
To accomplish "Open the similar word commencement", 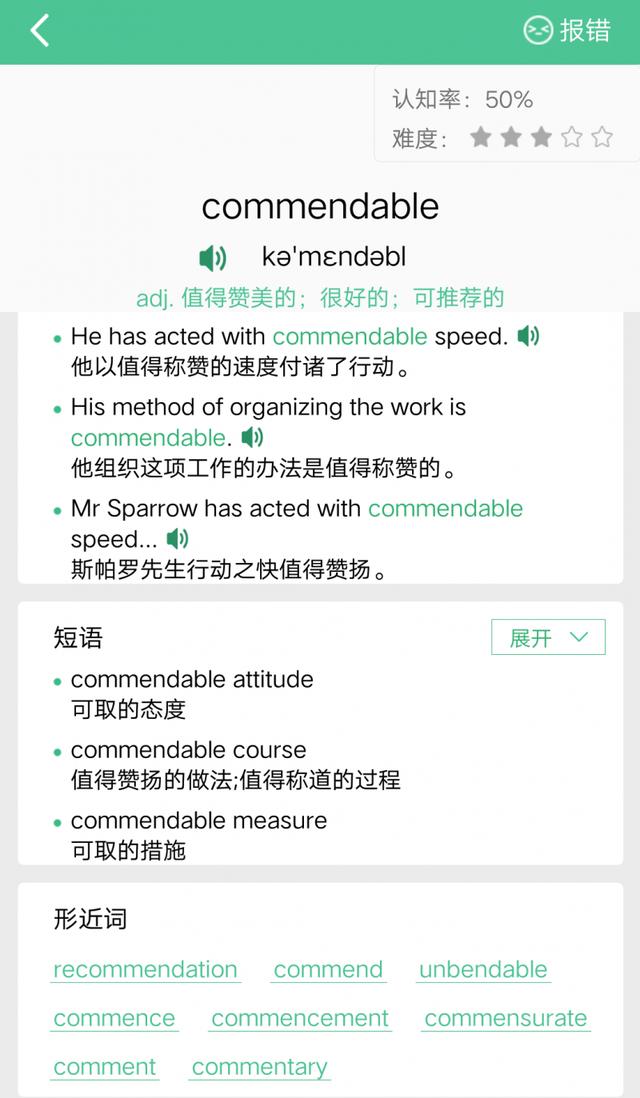I will 300,1018.
